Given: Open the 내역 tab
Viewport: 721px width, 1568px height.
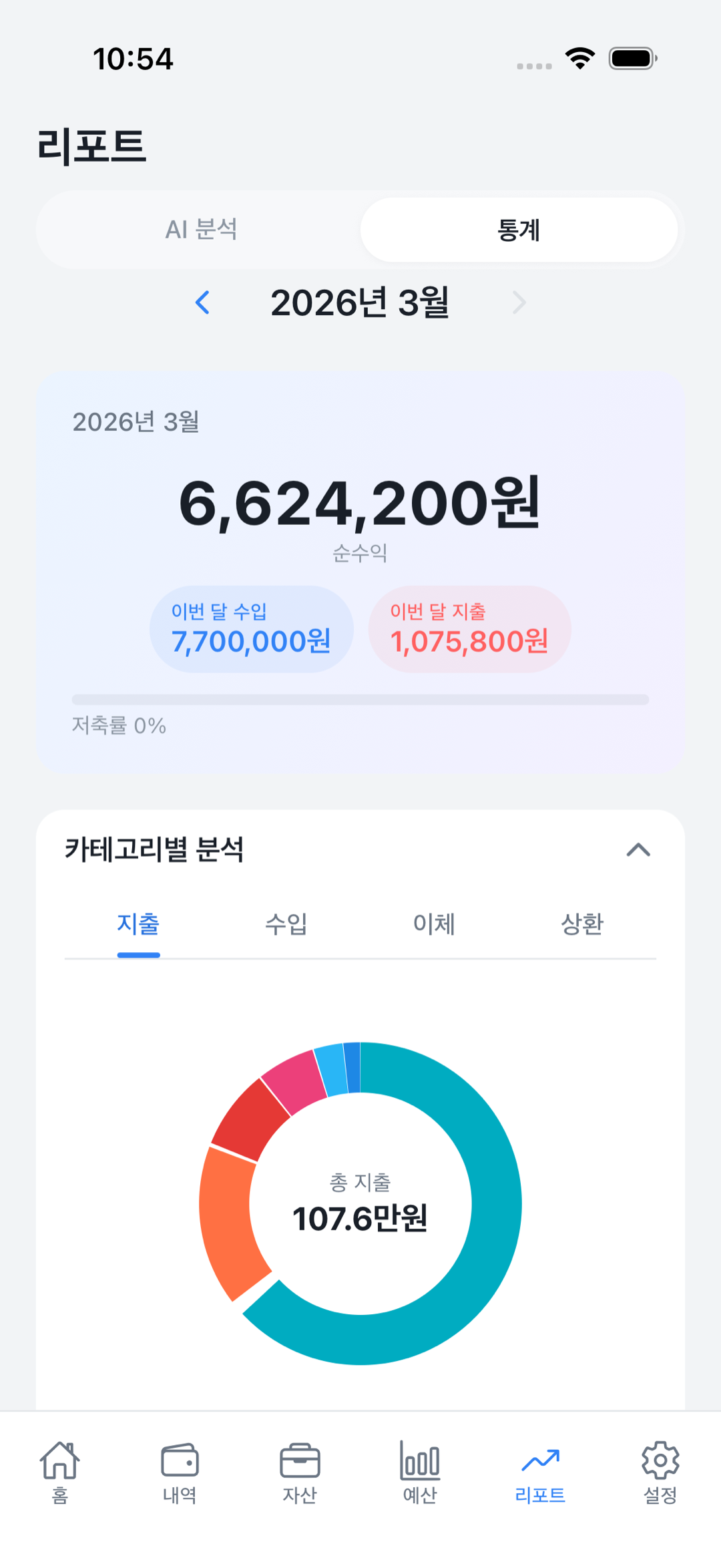Looking at the screenshot, I should [180, 1472].
